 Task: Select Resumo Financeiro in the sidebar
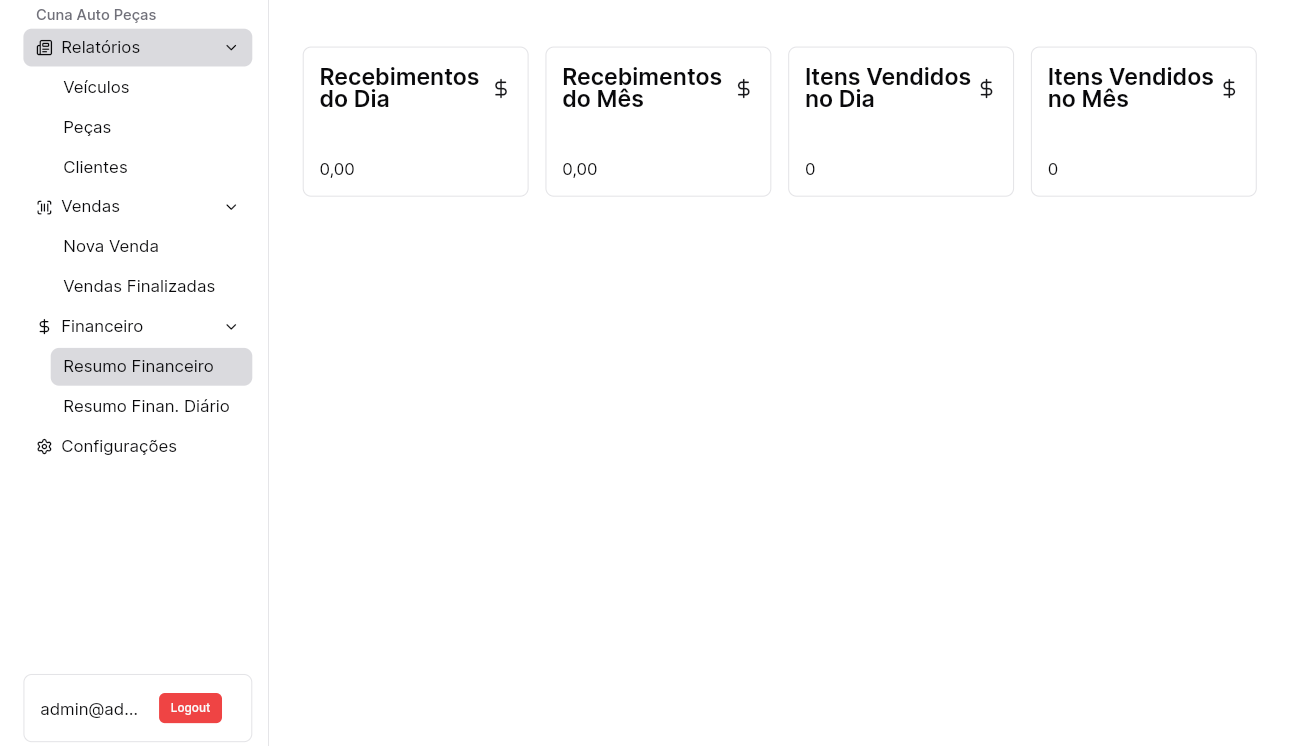pyautogui.click(x=139, y=367)
